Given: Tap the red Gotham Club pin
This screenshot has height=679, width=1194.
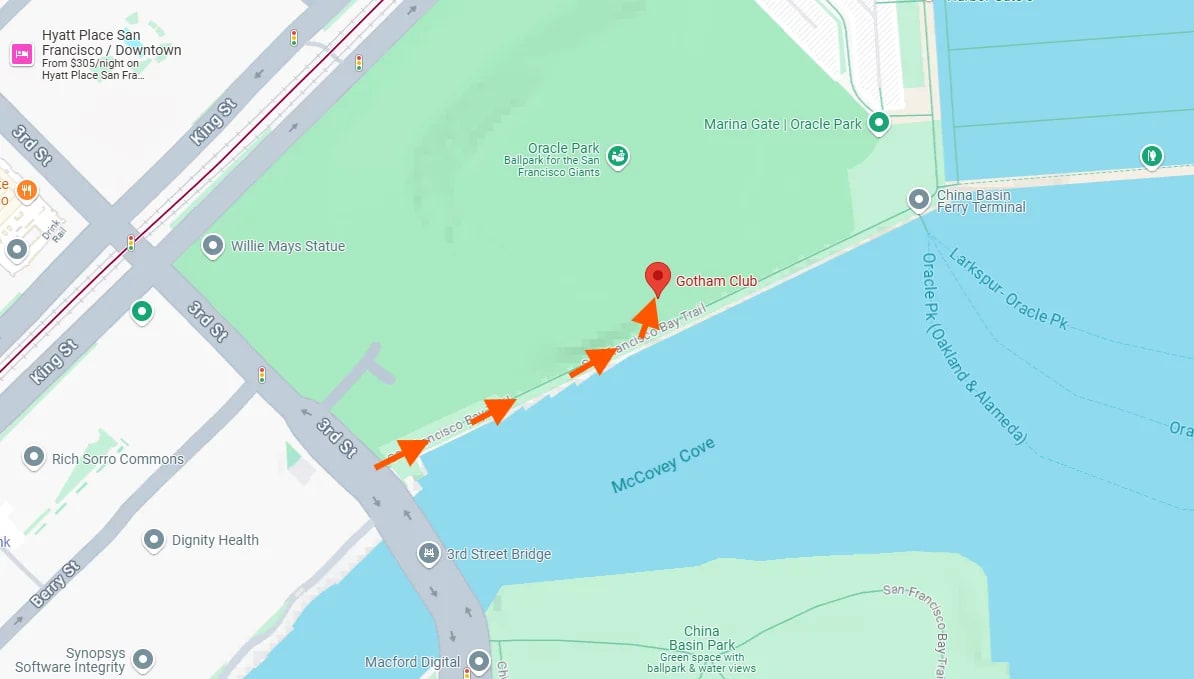Looking at the screenshot, I should [x=657, y=276].
